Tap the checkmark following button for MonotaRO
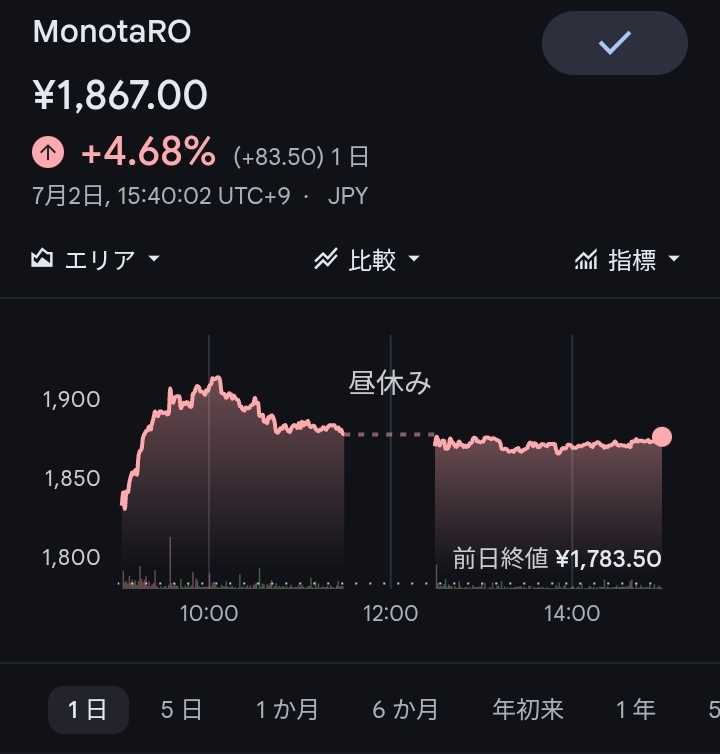This screenshot has height=754, width=720. [x=614, y=43]
